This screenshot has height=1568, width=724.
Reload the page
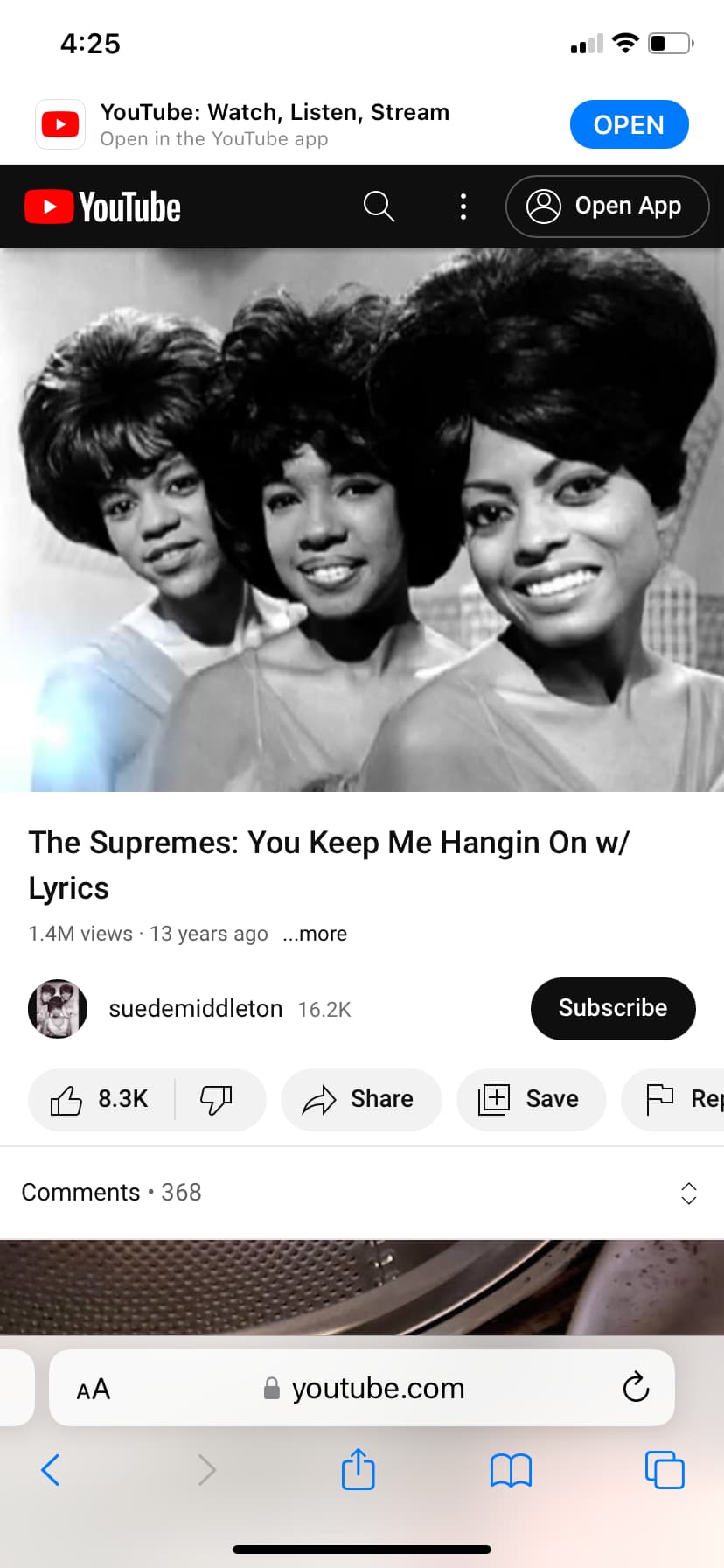pyautogui.click(x=636, y=1388)
